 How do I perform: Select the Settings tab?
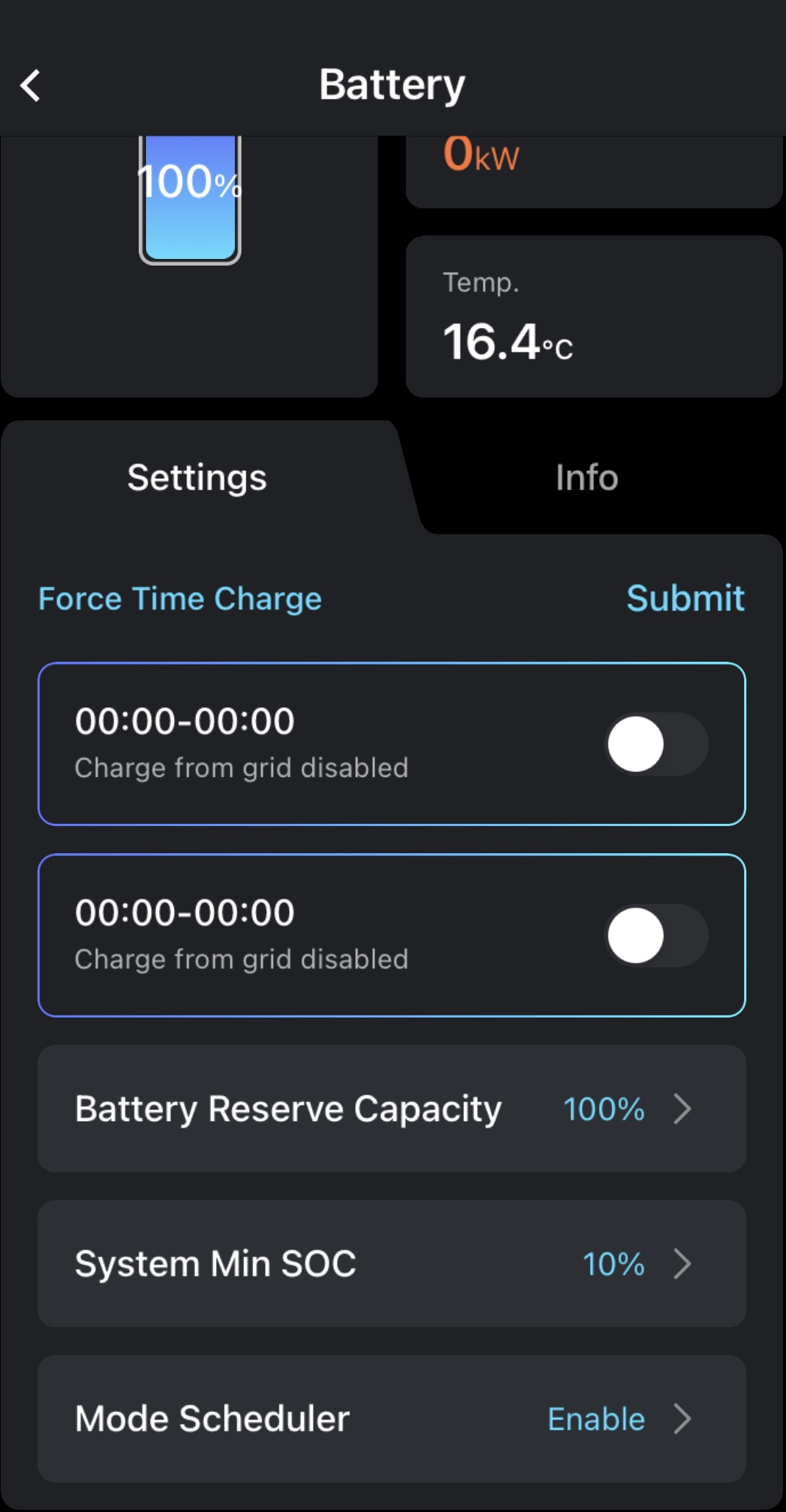(x=197, y=478)
